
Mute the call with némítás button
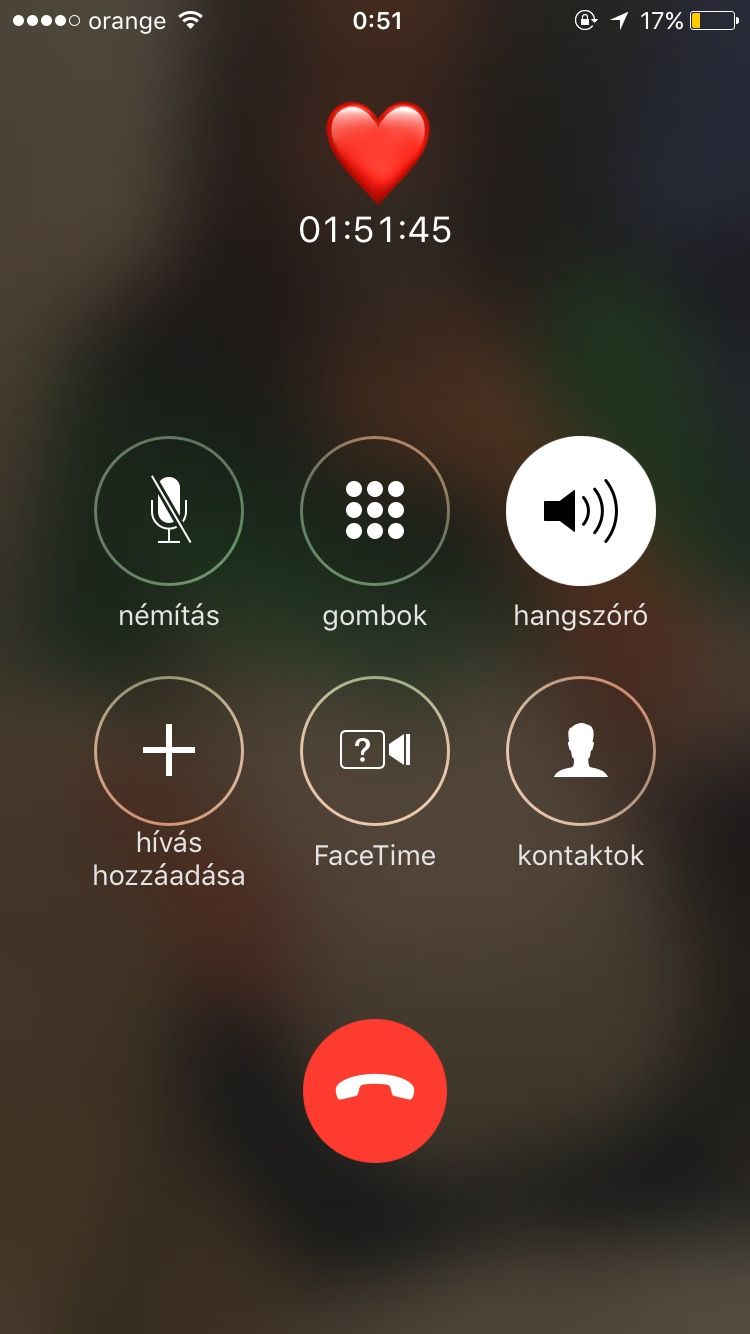tap(169, 511)
